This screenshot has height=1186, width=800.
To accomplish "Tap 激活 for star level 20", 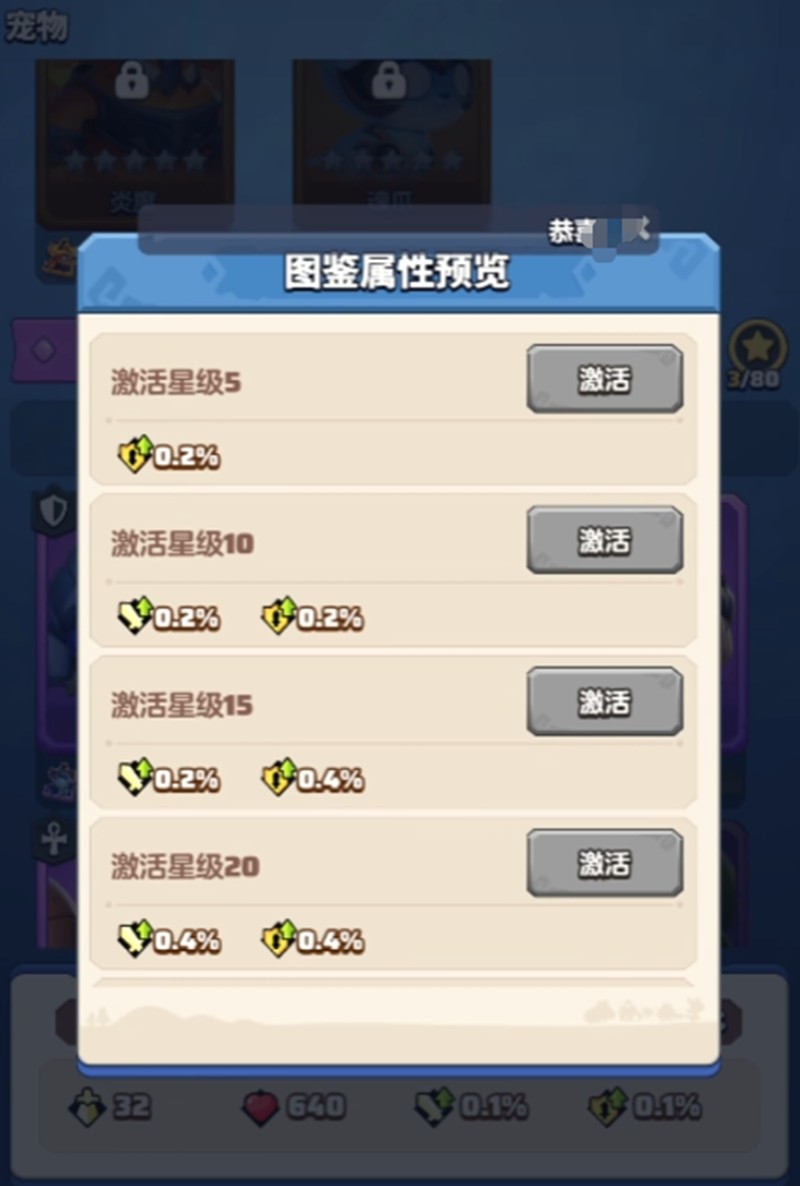I will click(604, 863).
